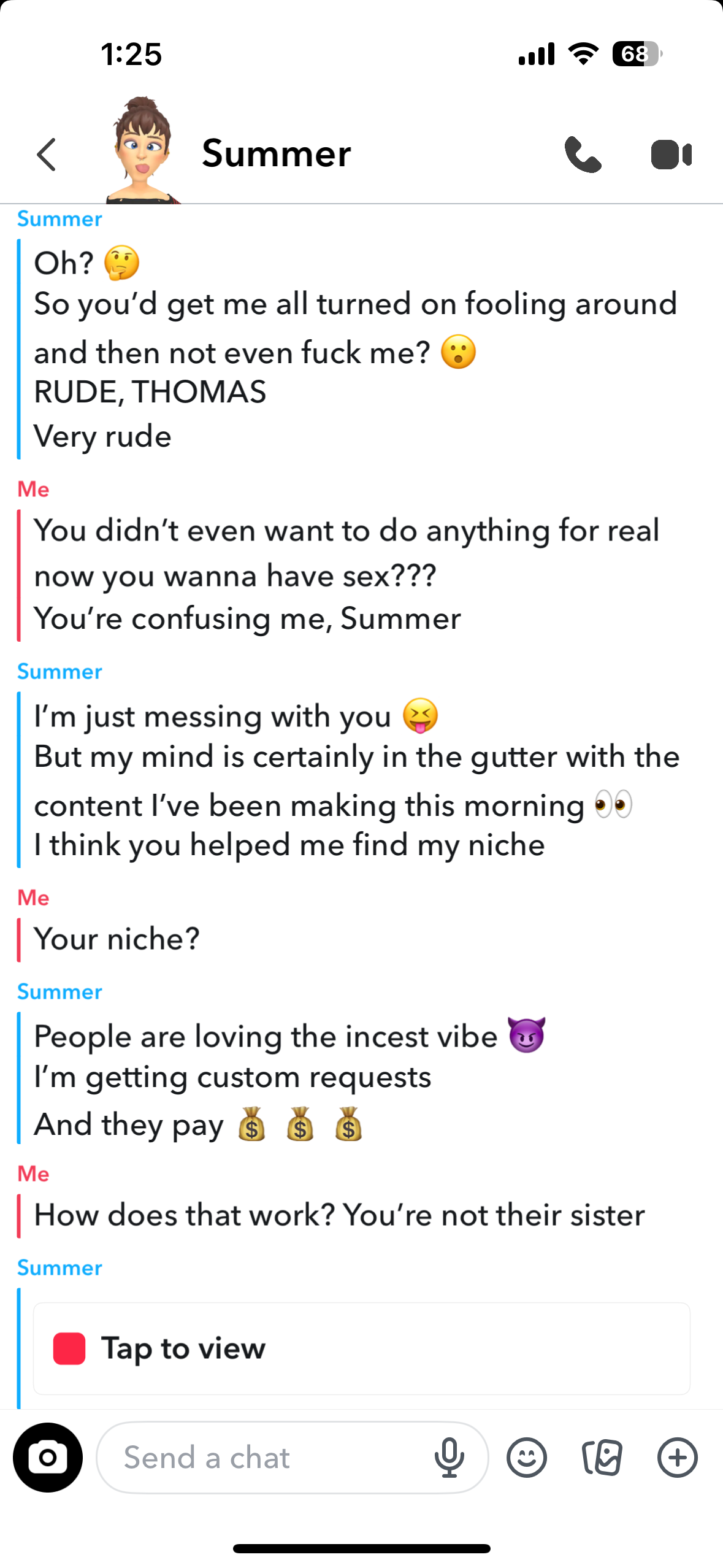Go back from the chat
The image size is (723, 1568).
point(47,154)
